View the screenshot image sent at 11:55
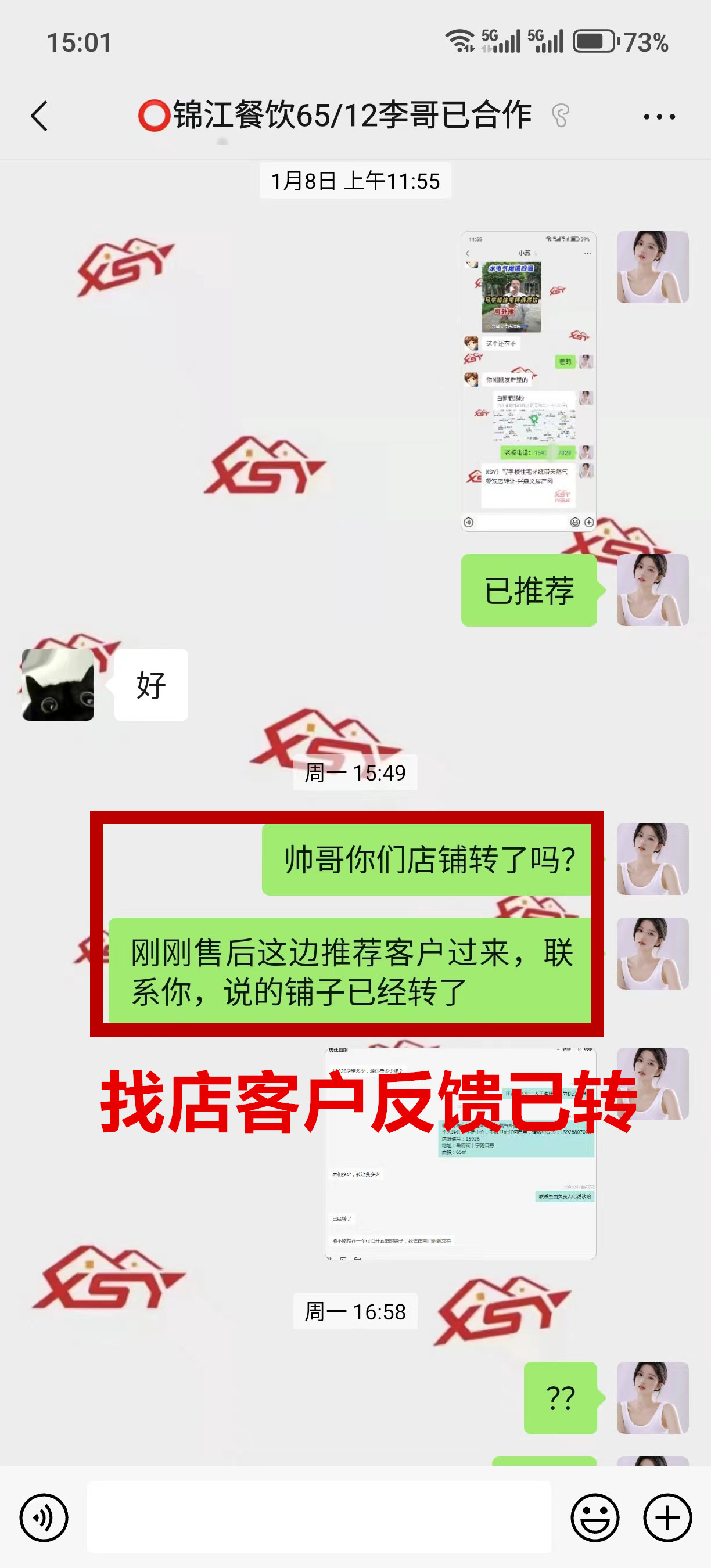 [x=528, y=381]
